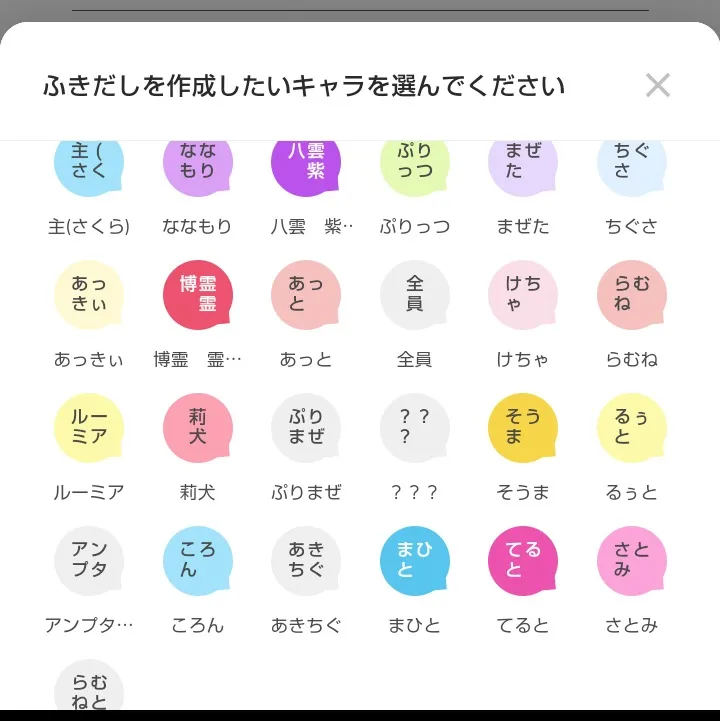Select the 莉犬 character bubble
Screen dimensions: 720x721
click(197, 428)
